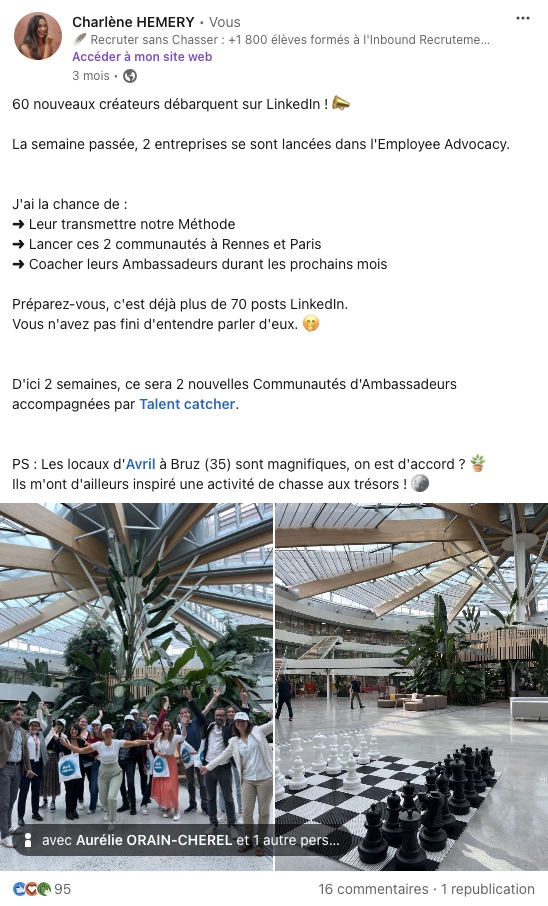
Task: Open the 16 commentaires
Action: click(x=373, y=889)
